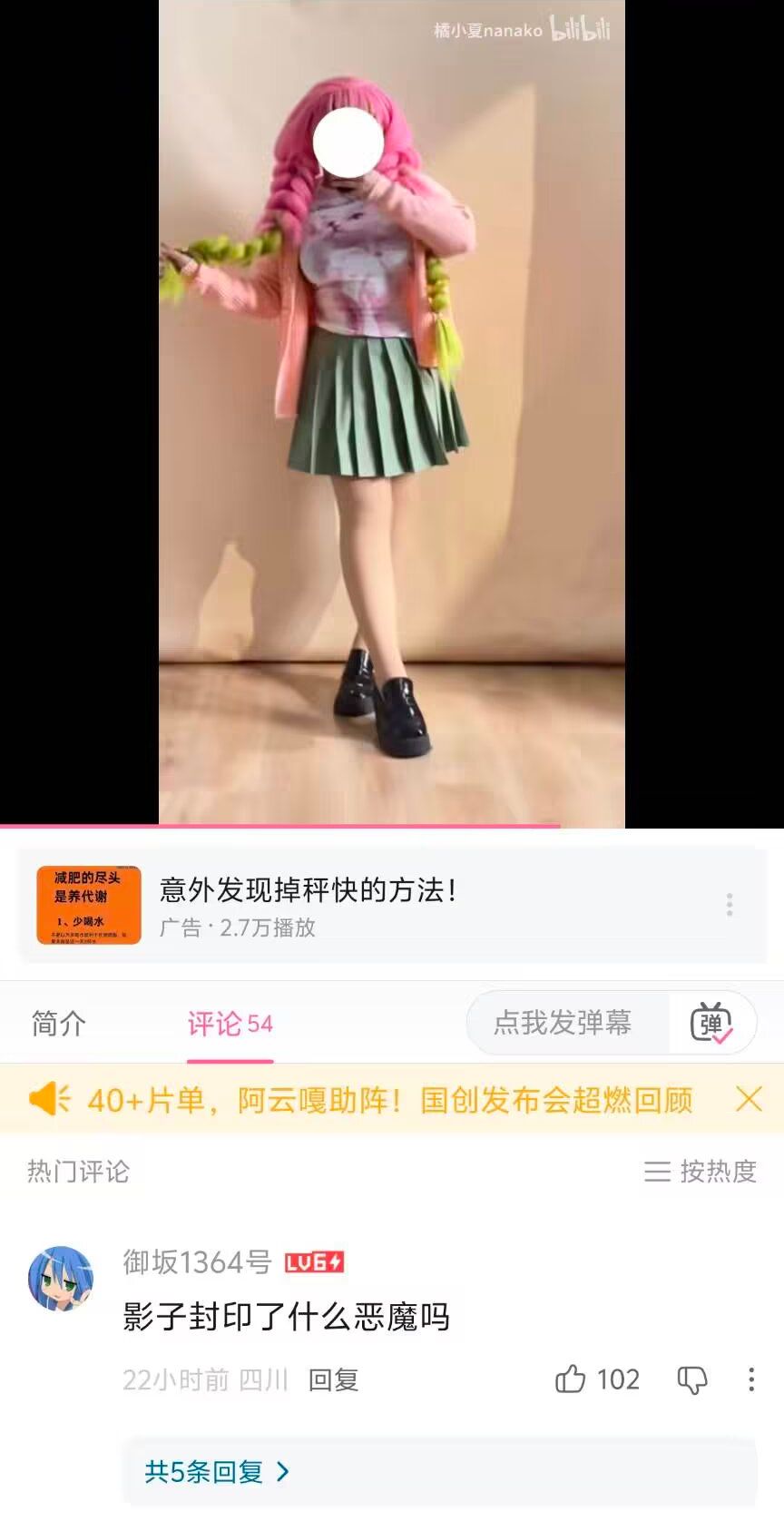Tap 回复 to reply to the comment
784x1521 pixels.
[332, 1380]
